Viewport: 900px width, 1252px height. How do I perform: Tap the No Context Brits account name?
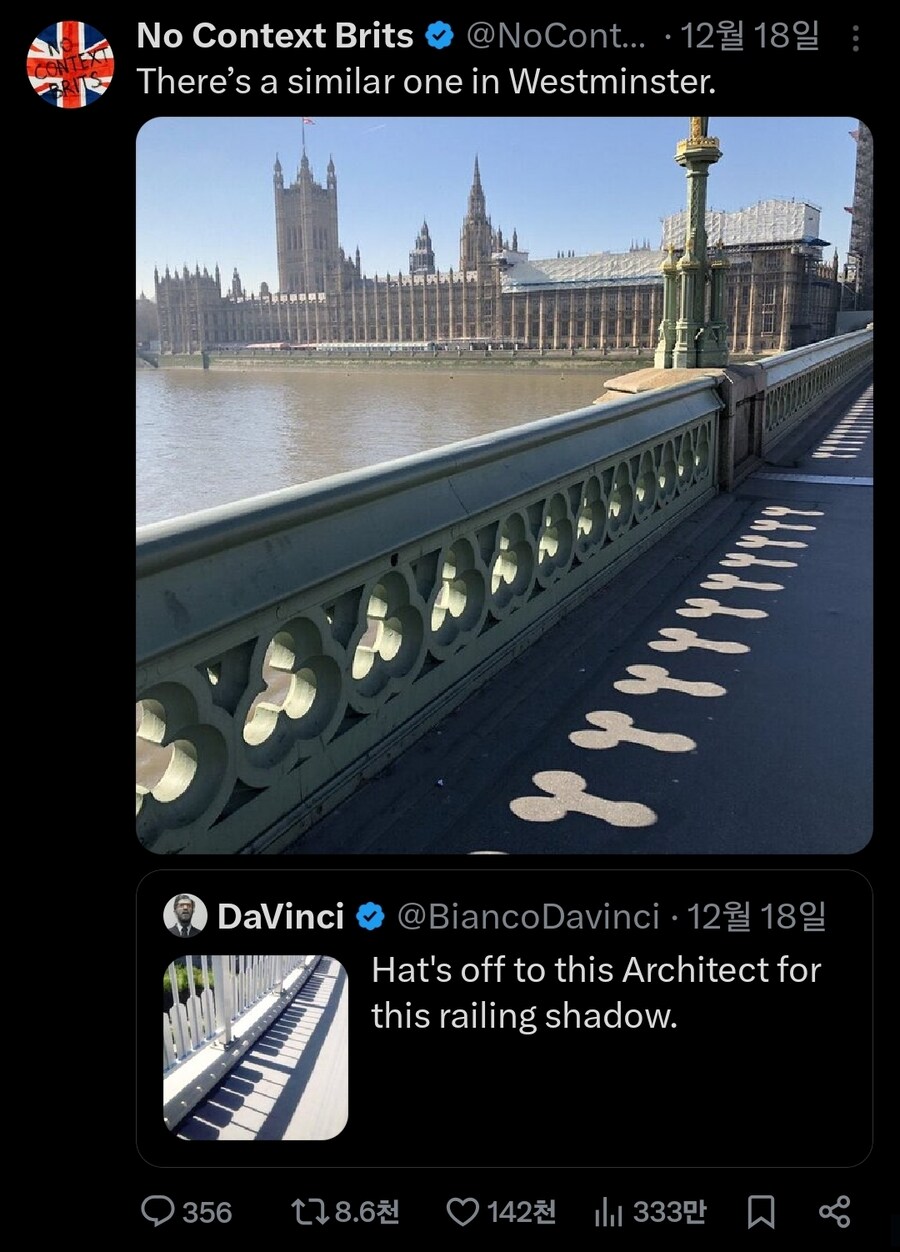click(x=275, y=36)
